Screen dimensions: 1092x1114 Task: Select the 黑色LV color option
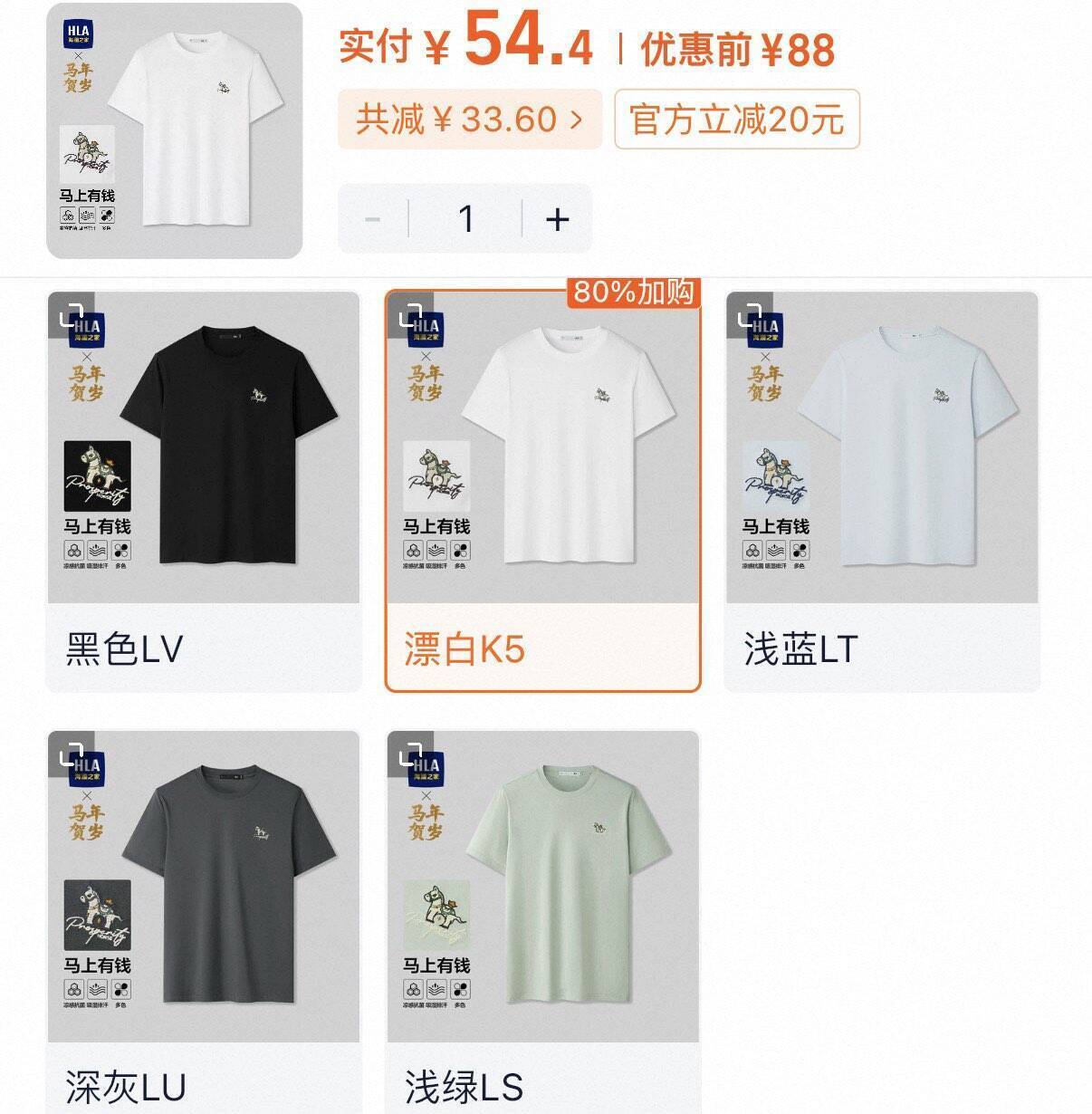[203, 648]
